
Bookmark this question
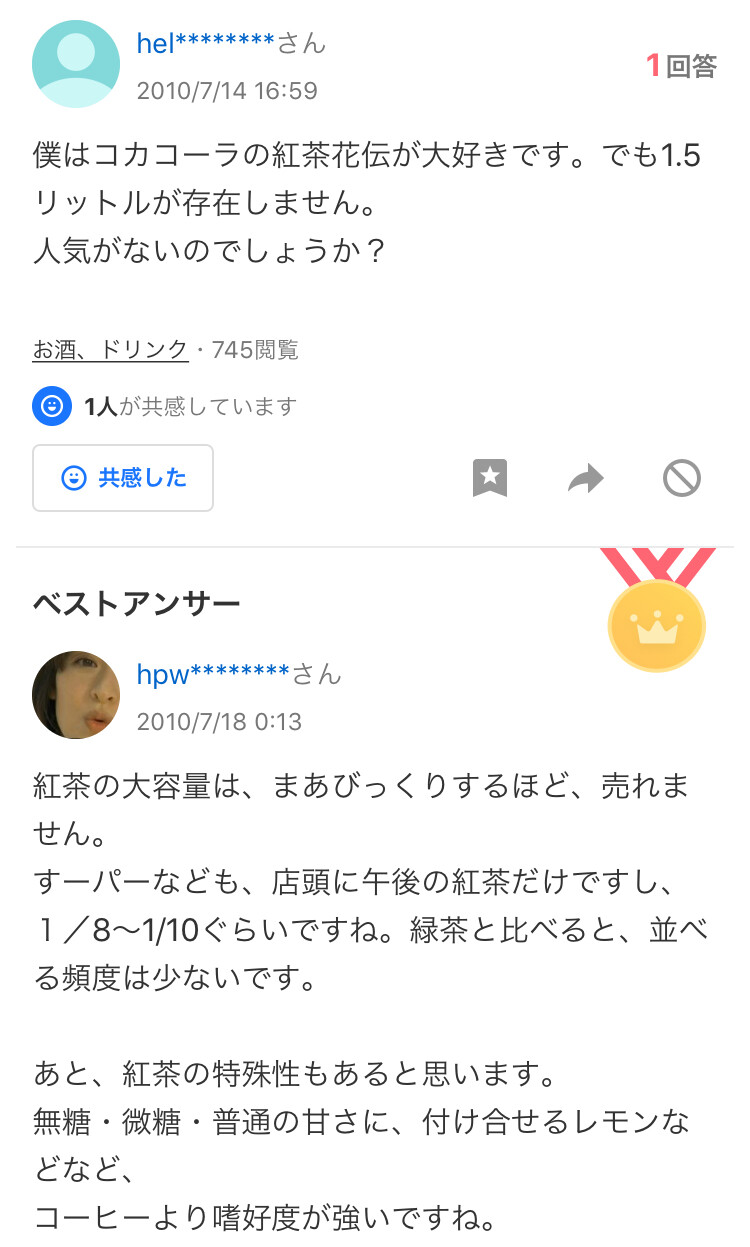490,479
